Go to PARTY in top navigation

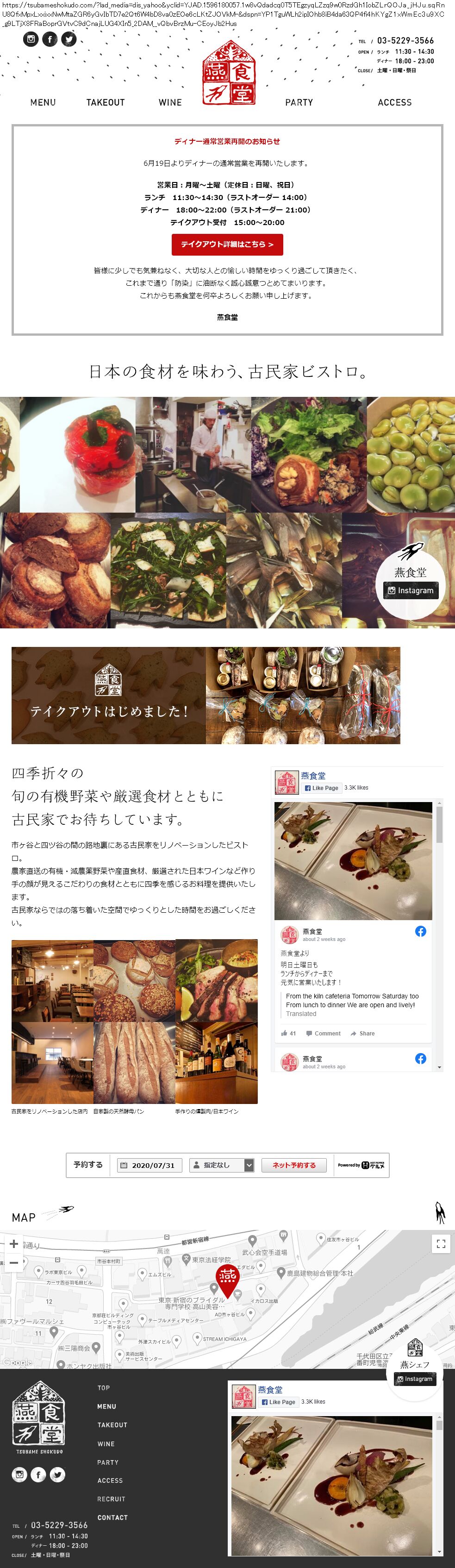tap(299, 102)
